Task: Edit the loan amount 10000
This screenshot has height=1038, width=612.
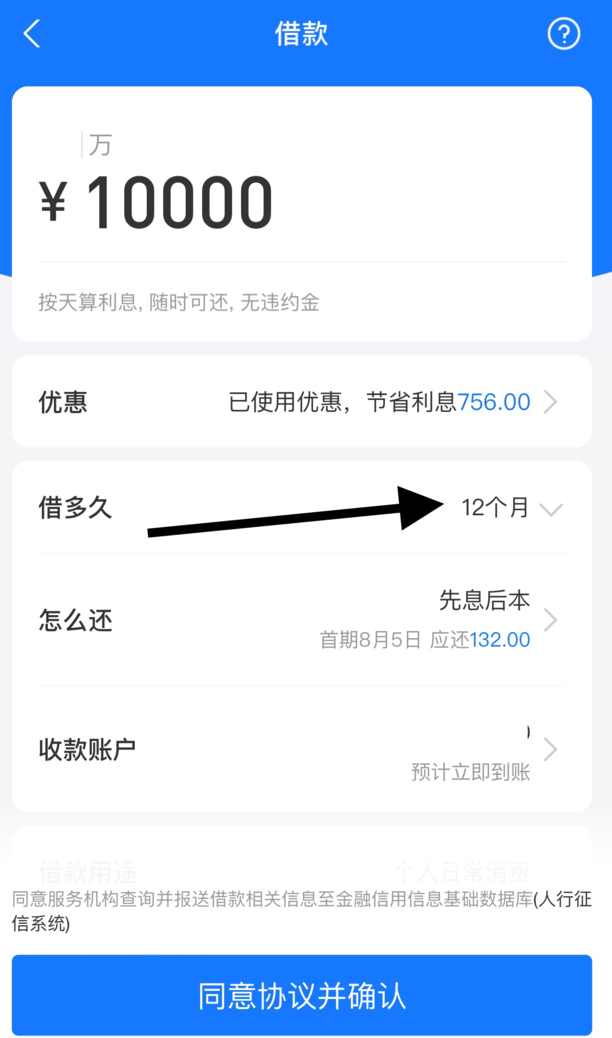Action: (180, 203)
